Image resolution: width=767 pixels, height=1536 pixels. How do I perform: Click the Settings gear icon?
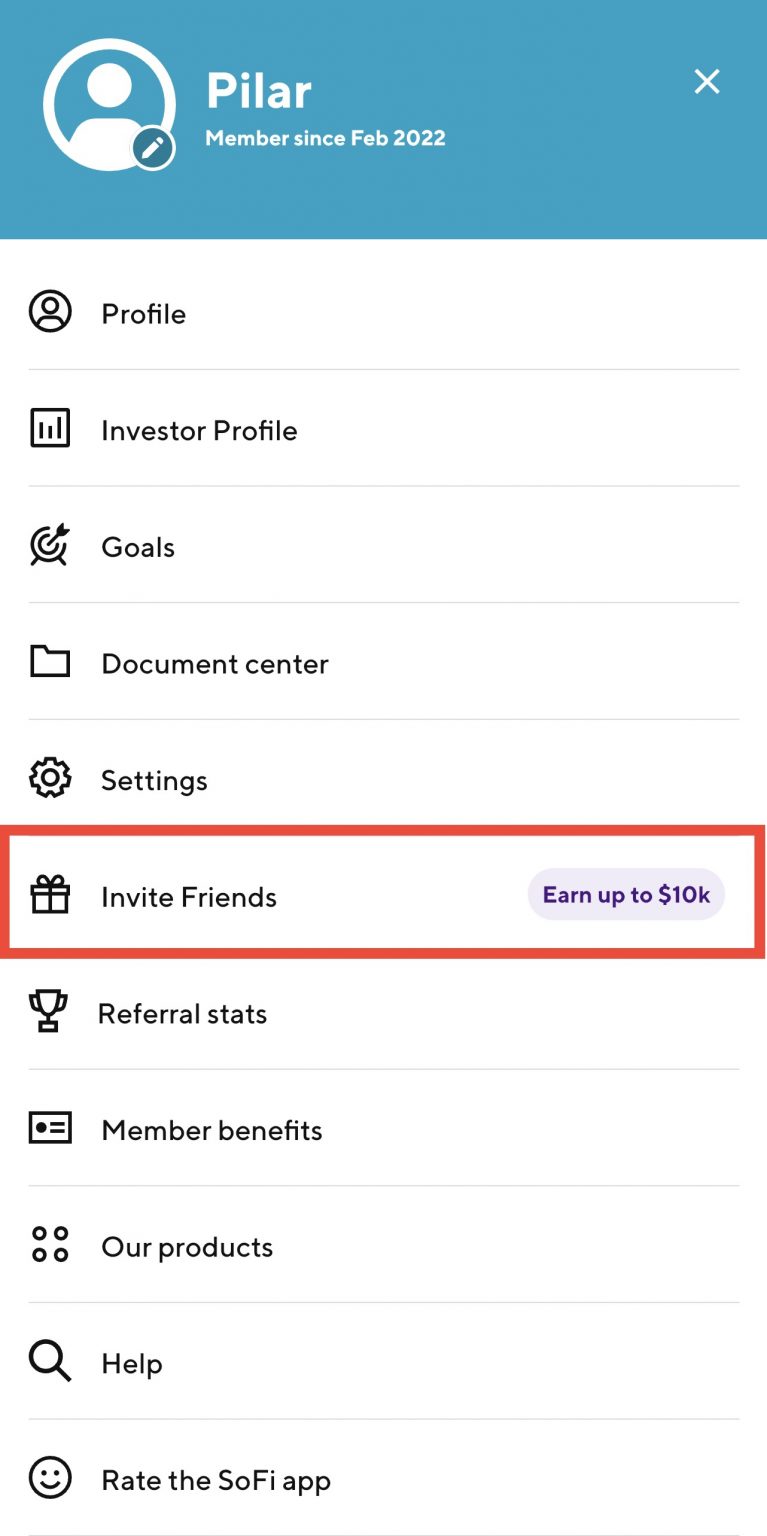pos(49,778)
